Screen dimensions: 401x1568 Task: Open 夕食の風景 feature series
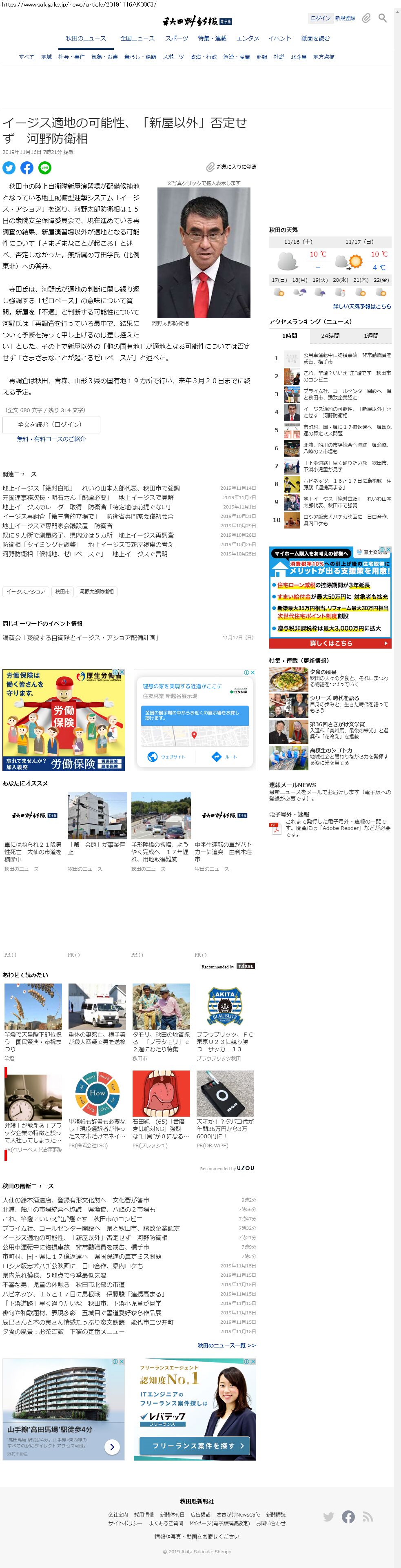(x=323, y=671)
